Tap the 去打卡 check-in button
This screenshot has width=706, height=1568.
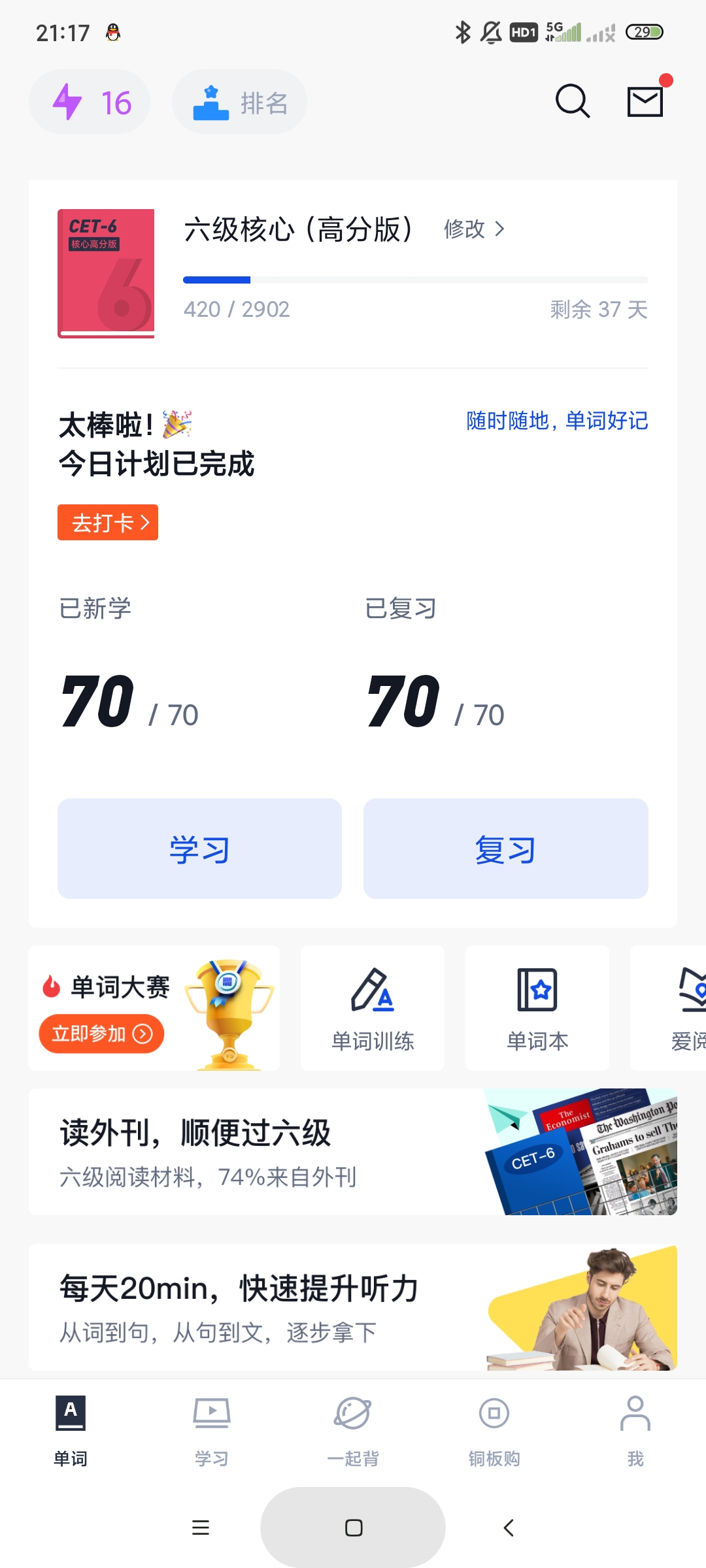[x=108, y=523]
